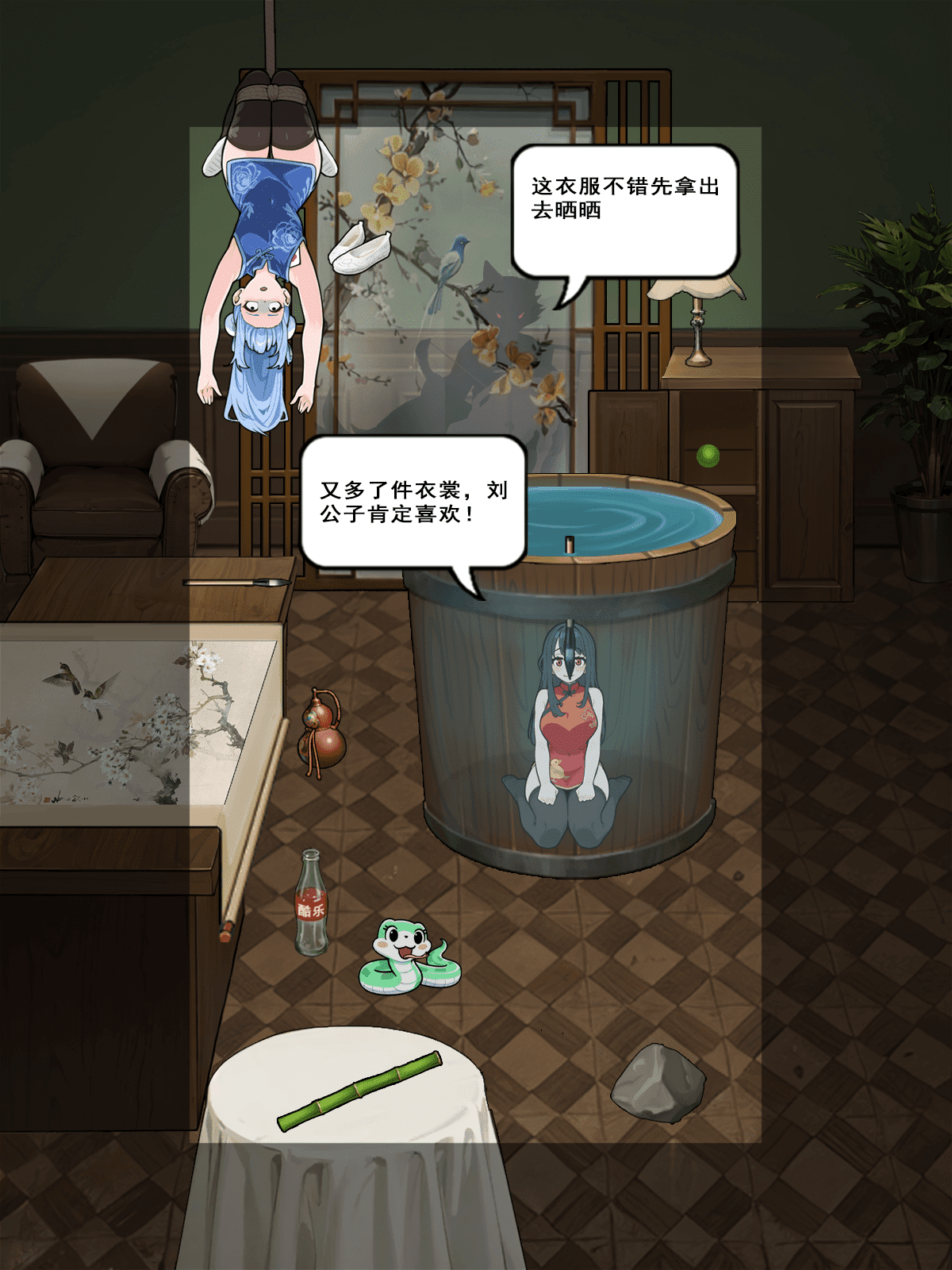Tap the green ball on the cabinet
This screenshot has height=1270, width=952.
708,456
